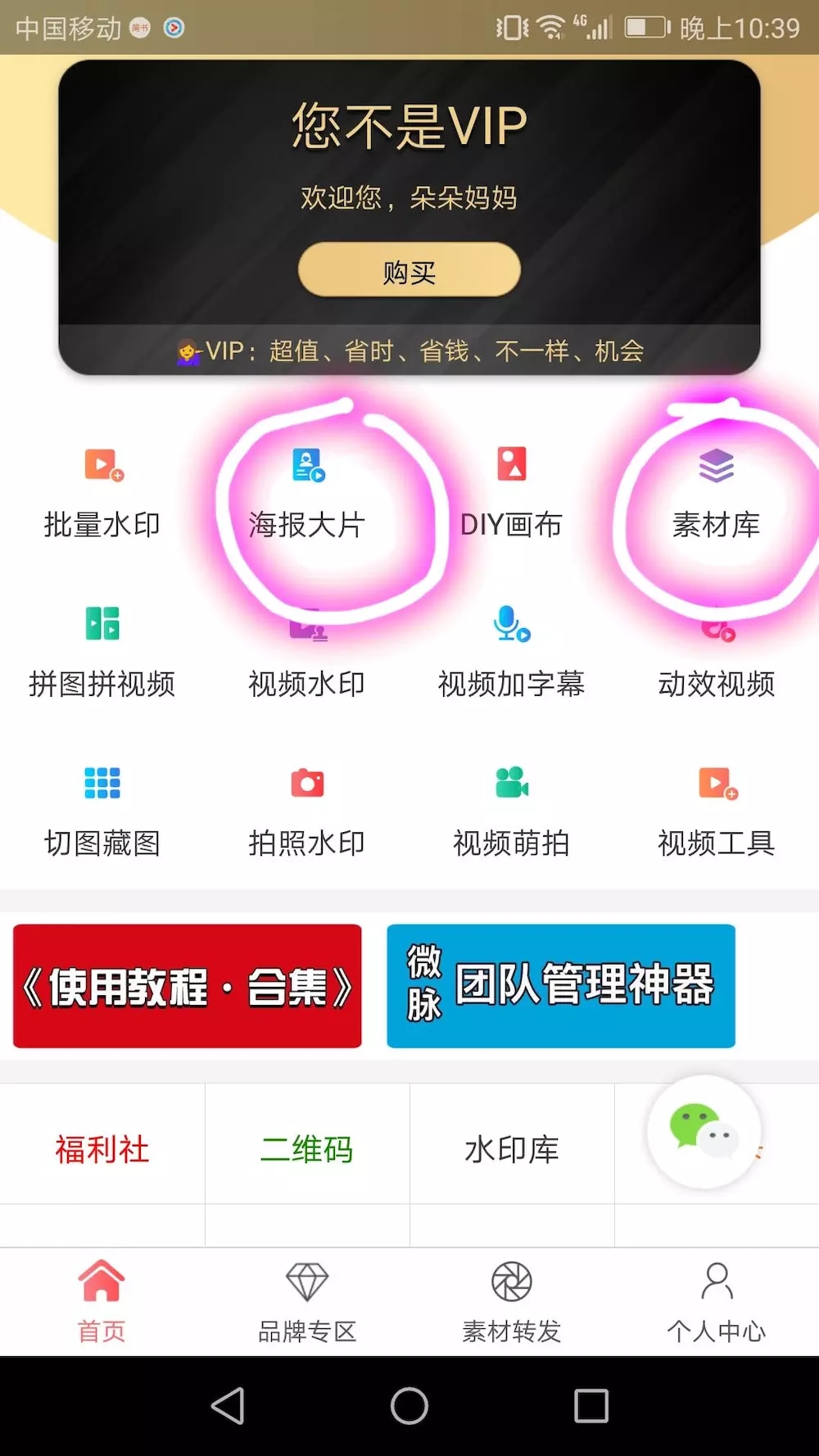Open 视频加字幕 tool

[x=511, y=653]
